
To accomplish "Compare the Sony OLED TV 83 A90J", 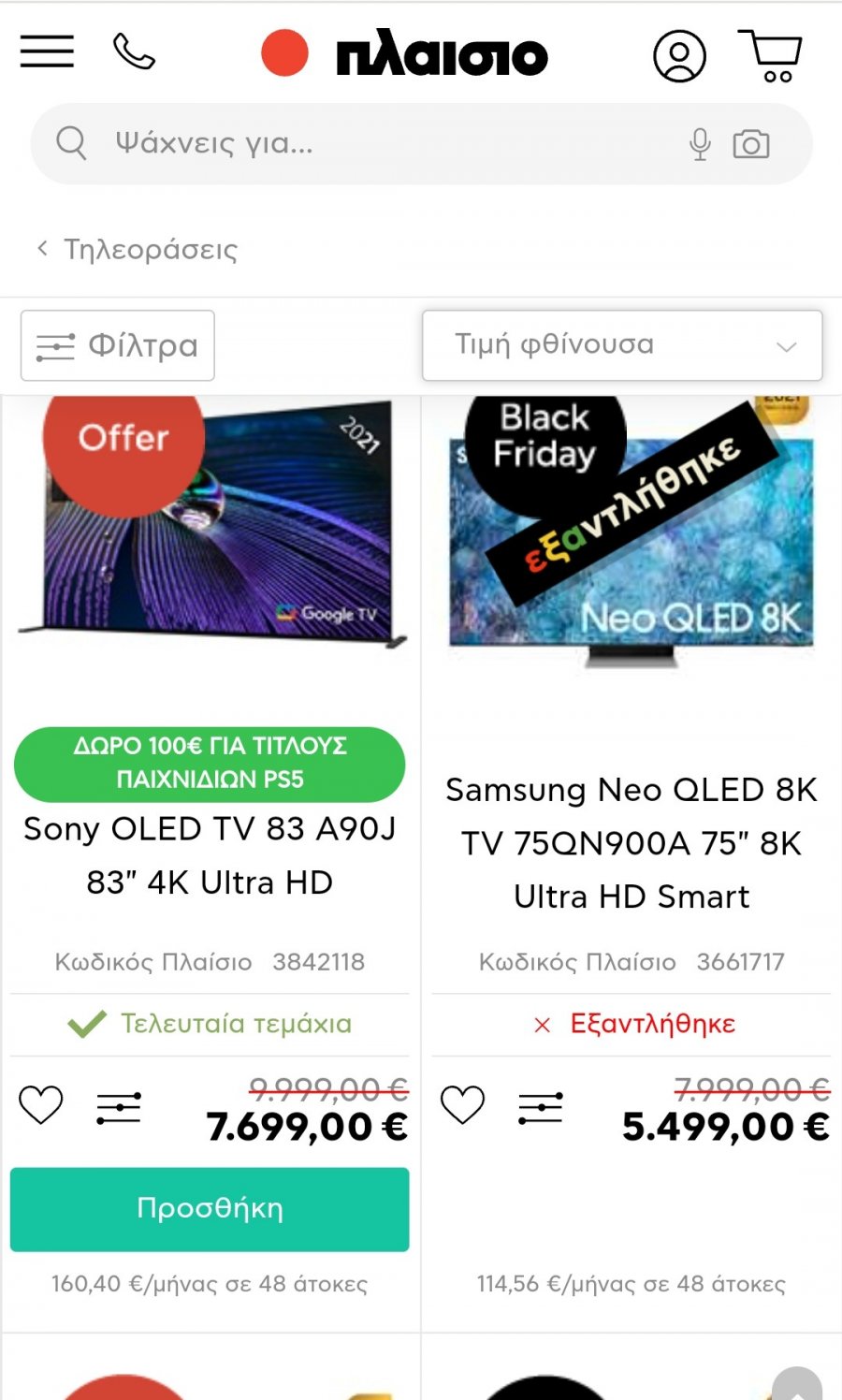I will 119,1108.
